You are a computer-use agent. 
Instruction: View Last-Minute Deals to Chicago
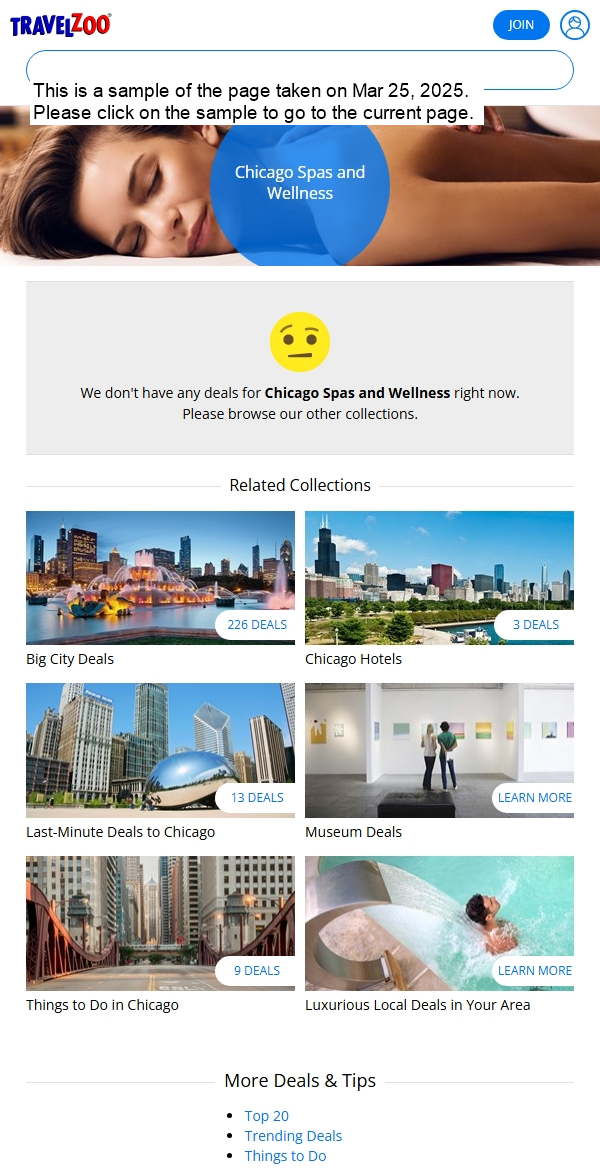[x=160, y=750]
